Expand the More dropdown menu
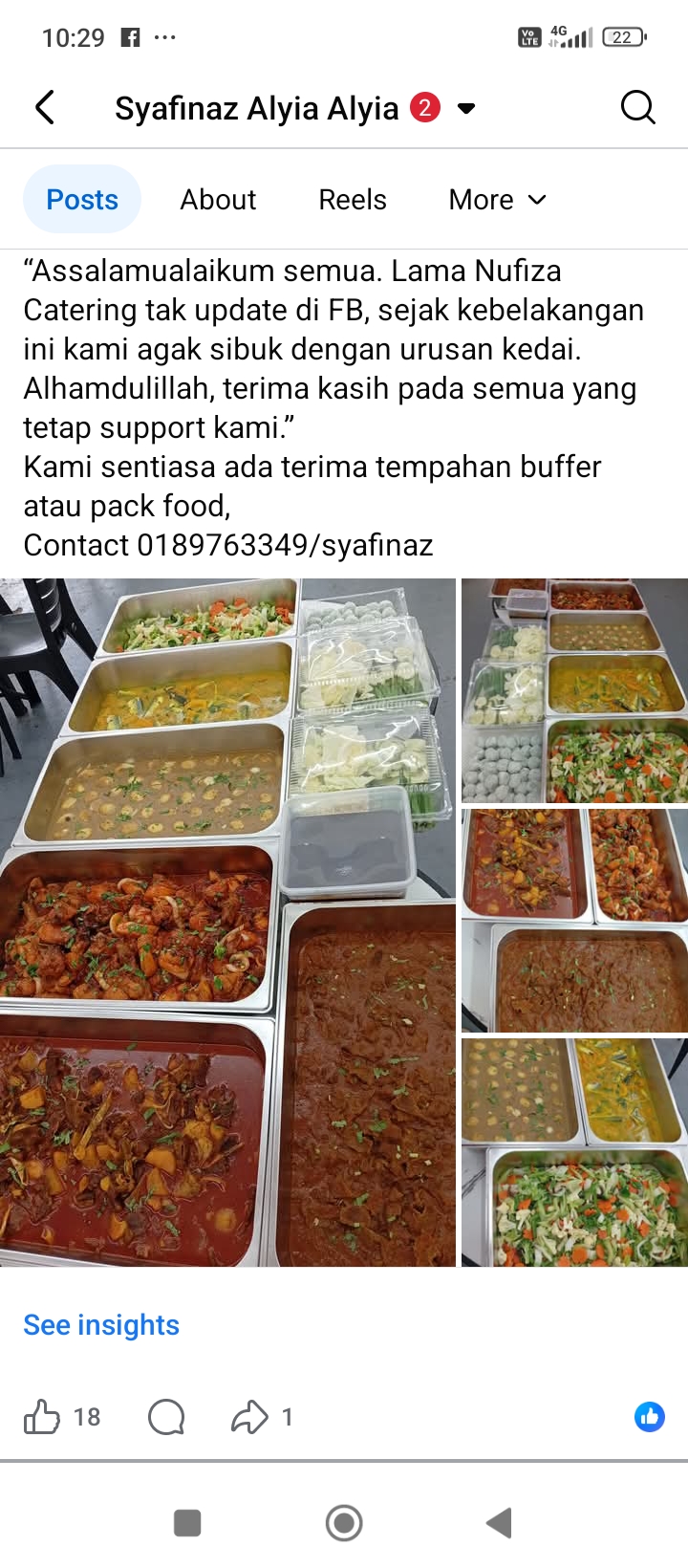Viewport: 688px width, 1568px height. [497, 200]
